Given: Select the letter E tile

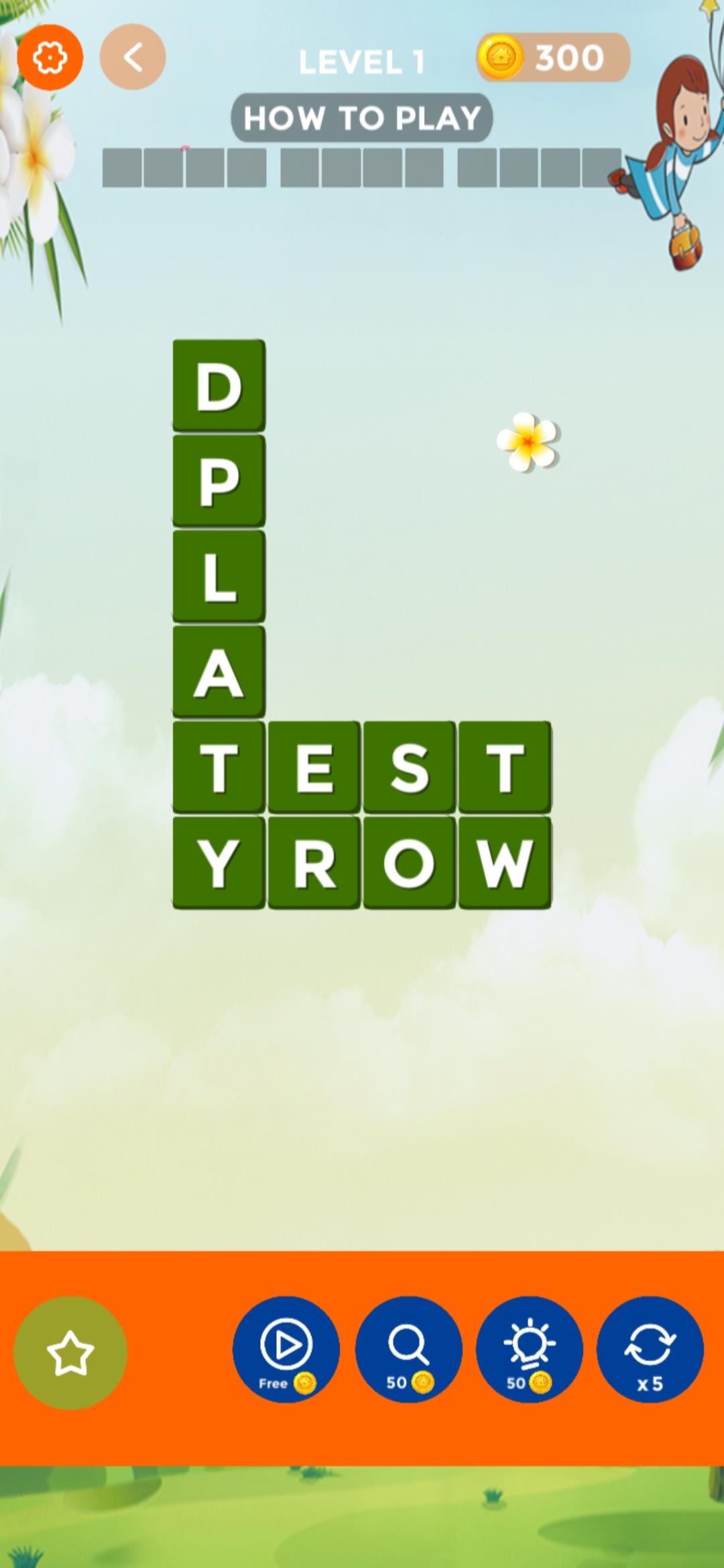Looking at the screenshot, I should coord(314,767).
